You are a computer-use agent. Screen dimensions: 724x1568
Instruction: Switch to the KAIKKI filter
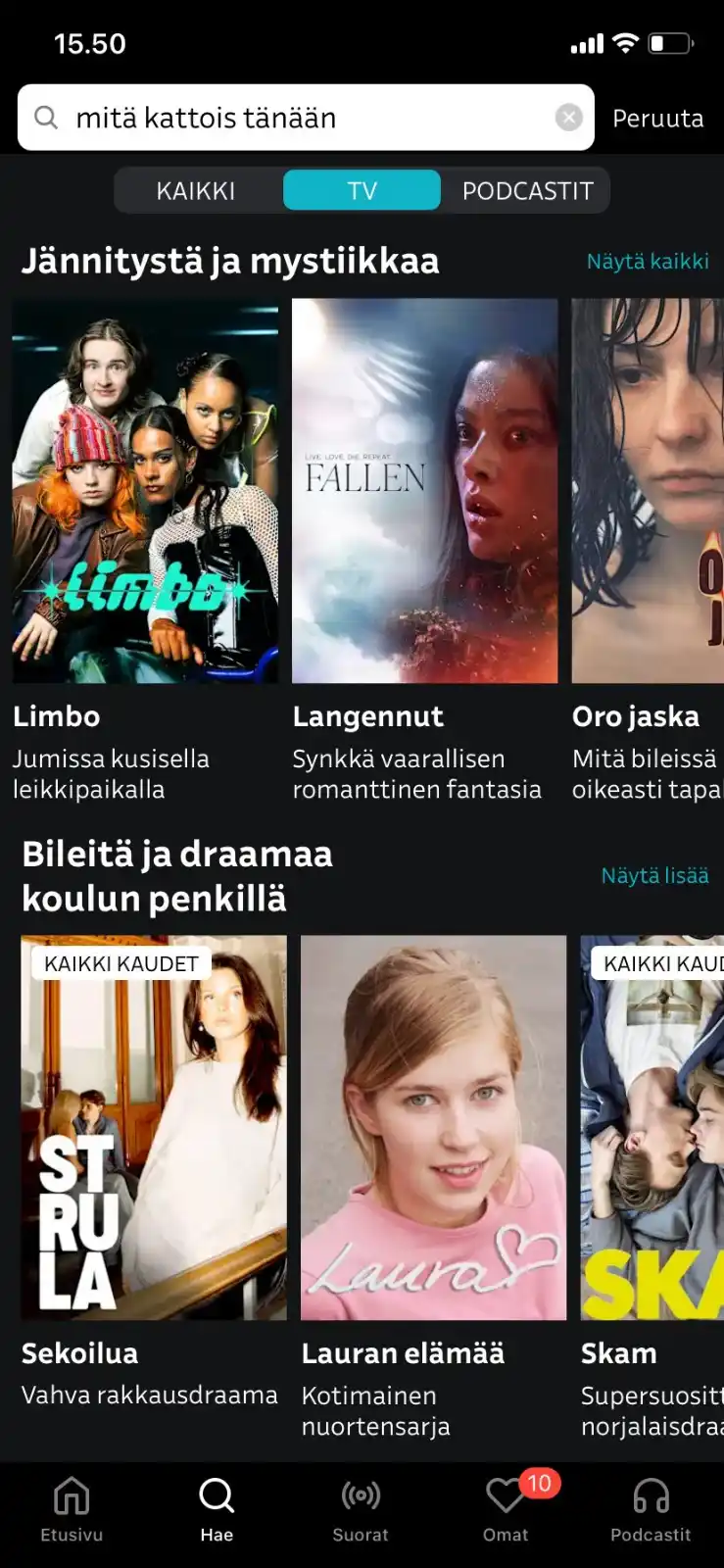(x=196, y=190)
